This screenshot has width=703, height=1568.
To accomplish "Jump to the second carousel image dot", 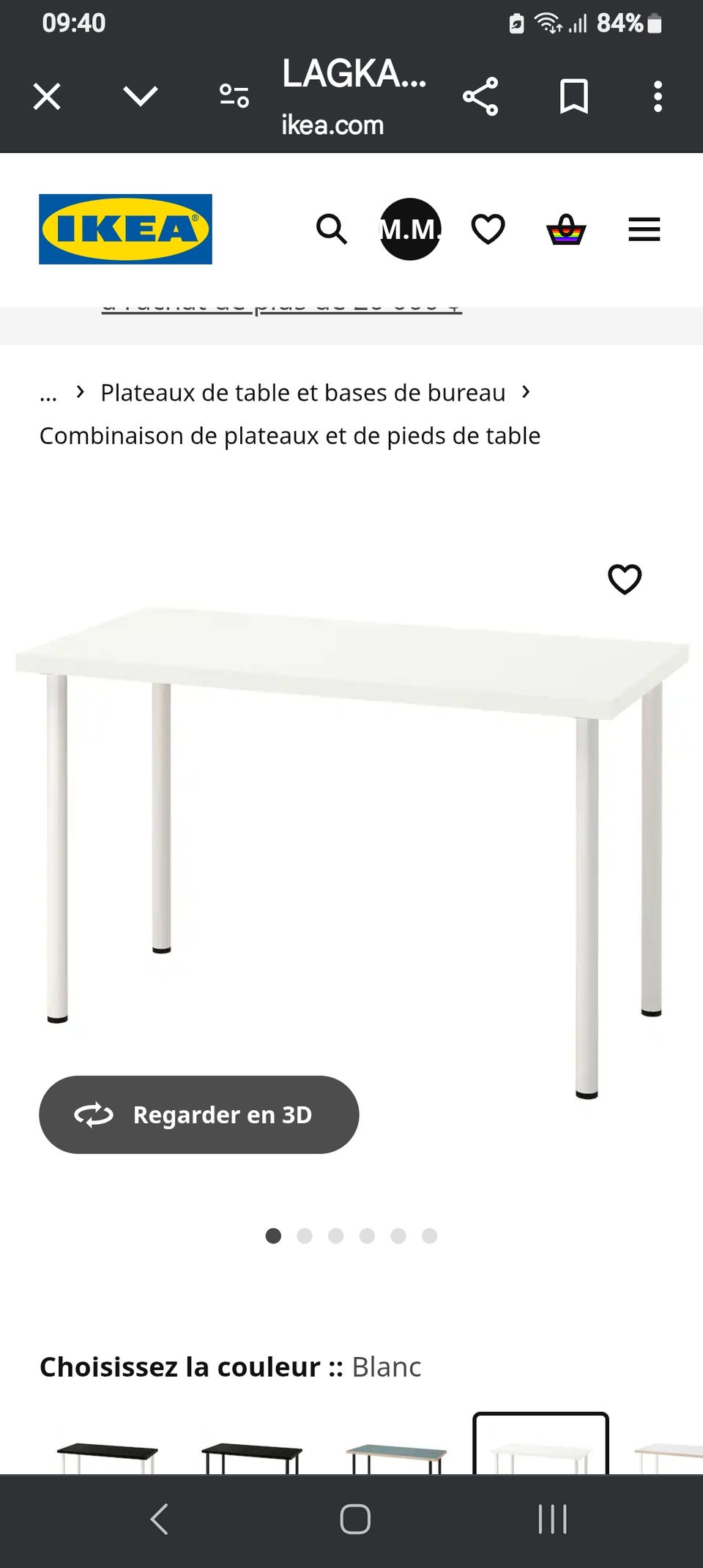I will tap(305, 1236).
